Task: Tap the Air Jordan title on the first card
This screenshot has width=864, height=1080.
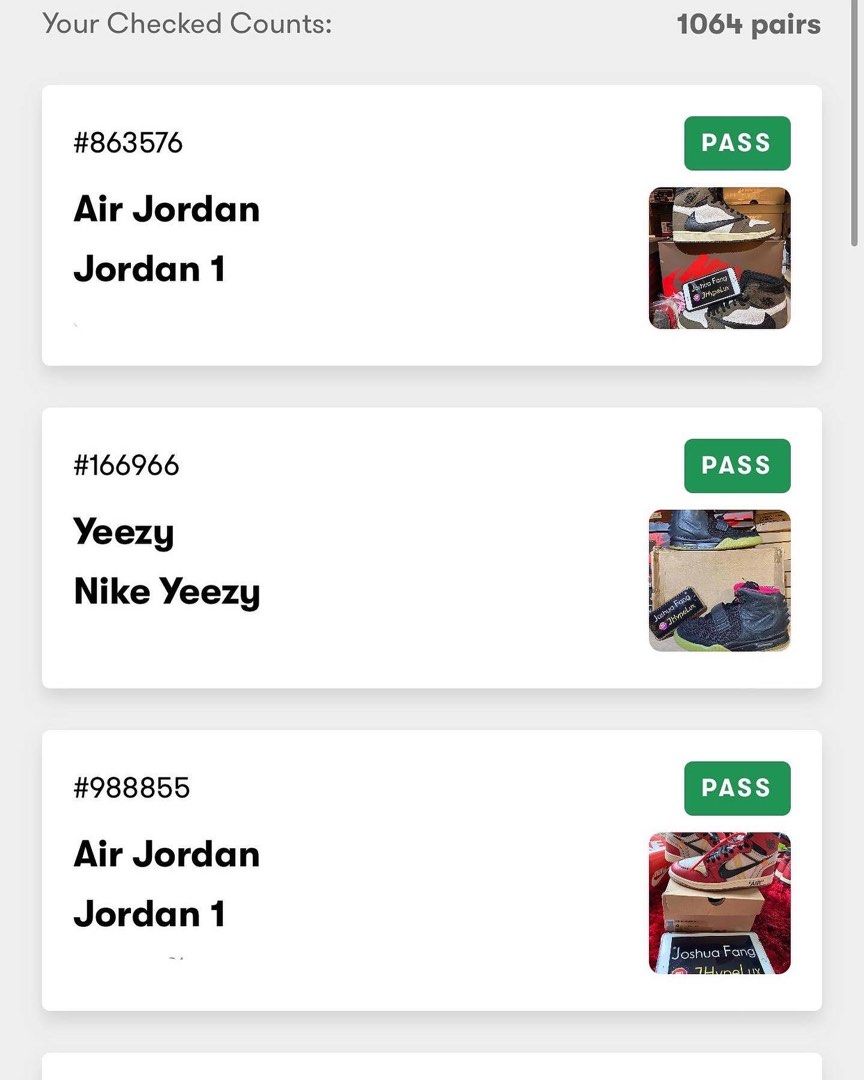Action: (166, 210)
